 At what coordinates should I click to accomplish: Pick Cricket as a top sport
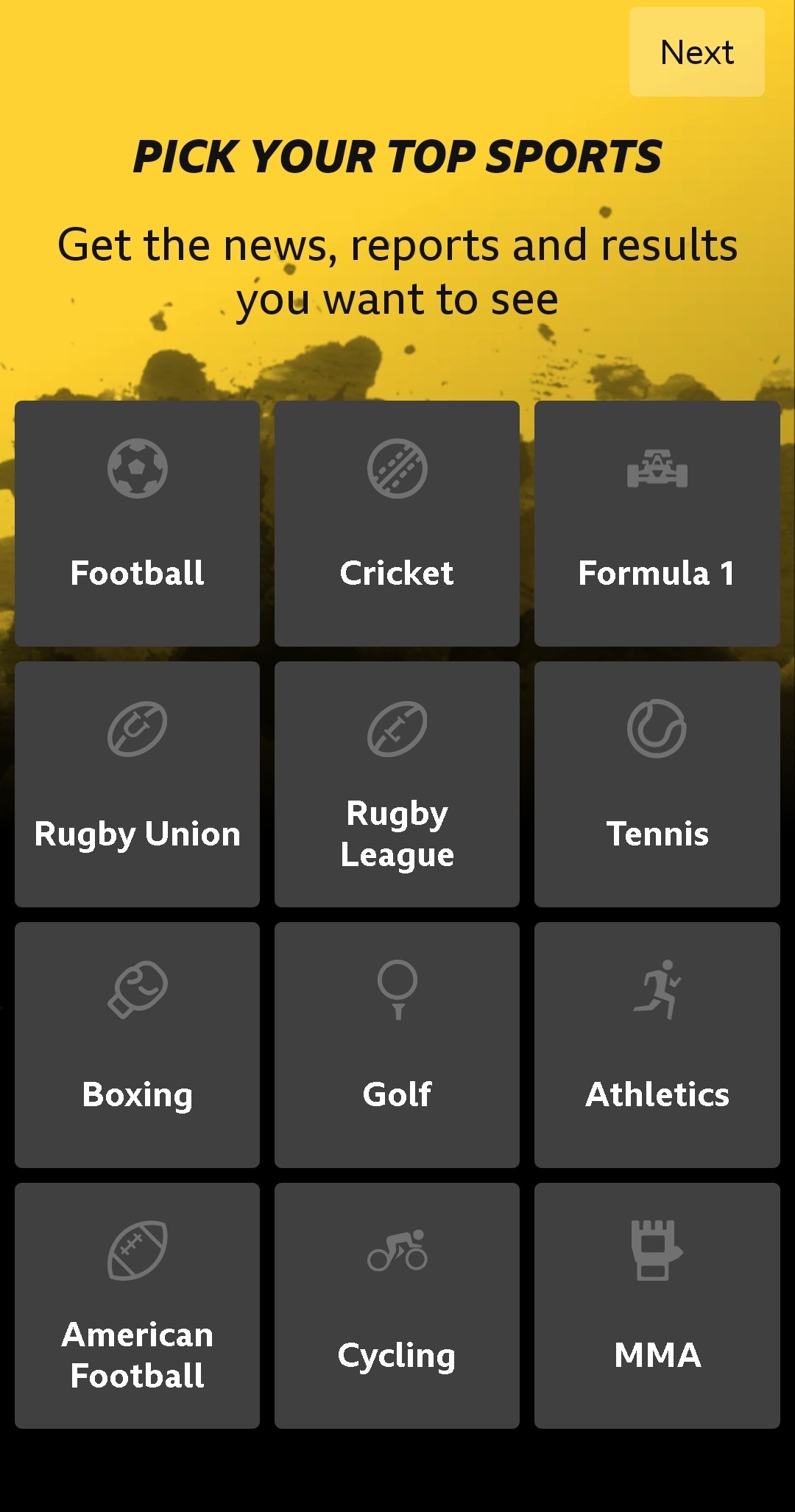click(x=397, y=524)
